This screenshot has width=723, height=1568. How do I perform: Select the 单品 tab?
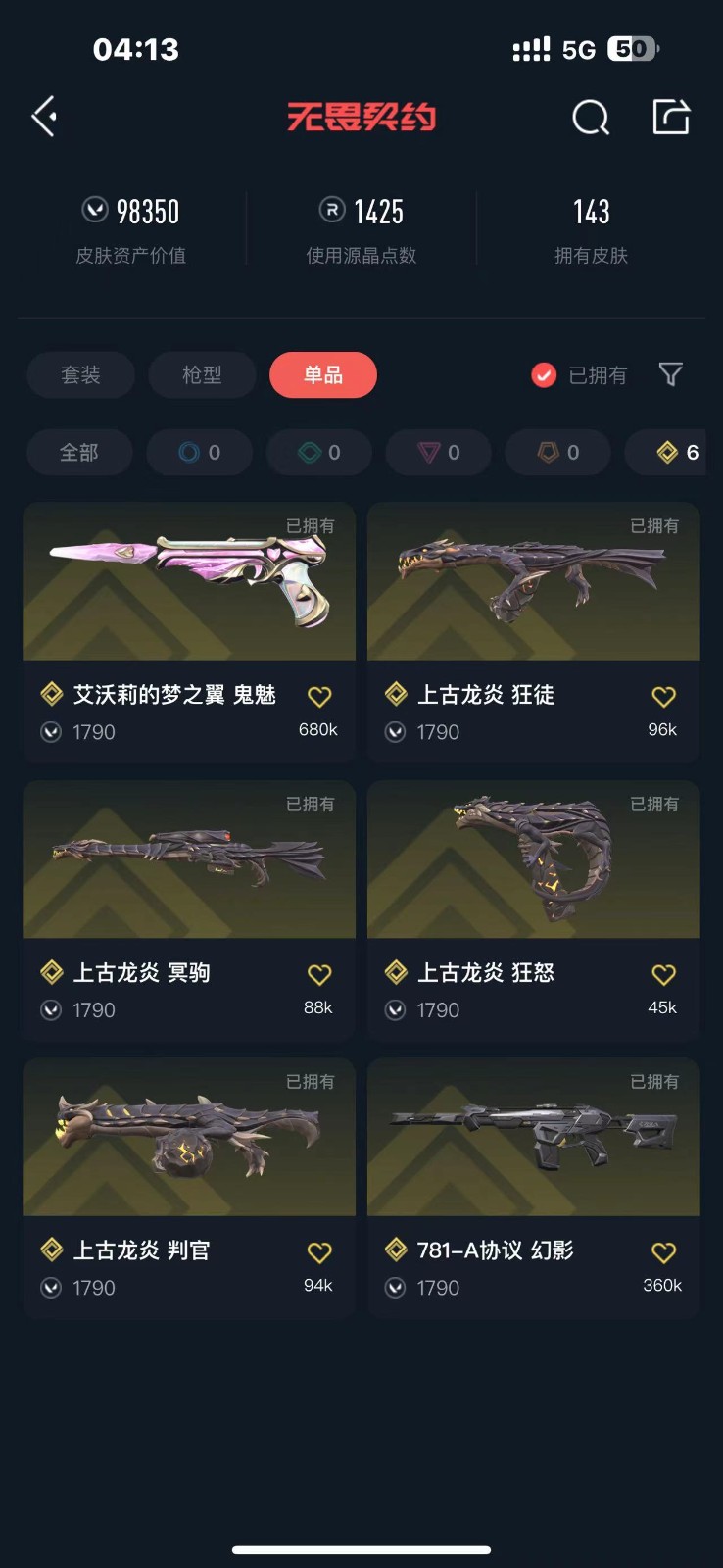323,374
